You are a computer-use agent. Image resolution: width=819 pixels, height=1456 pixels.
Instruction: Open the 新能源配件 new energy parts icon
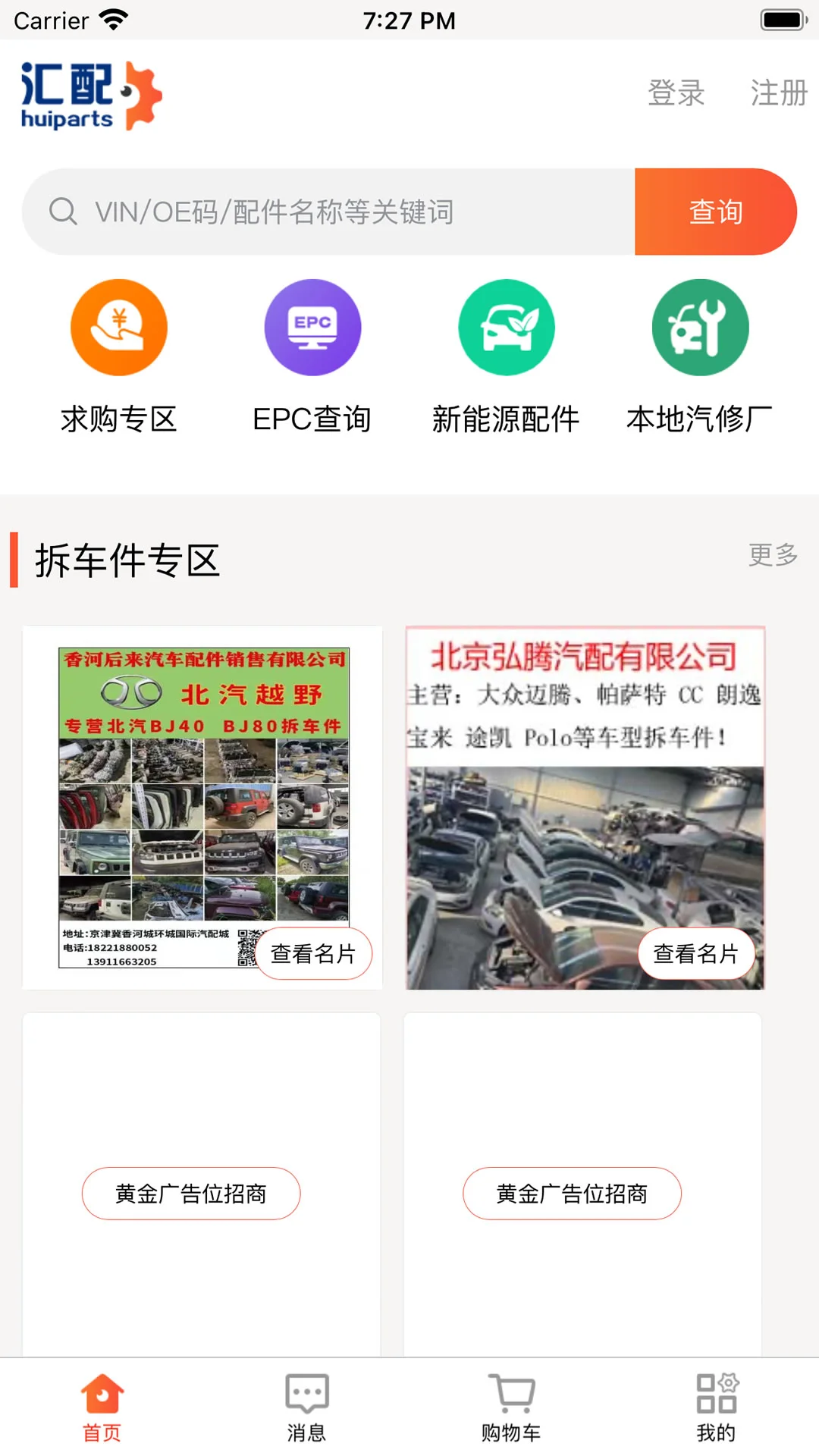tap(507, 326)
